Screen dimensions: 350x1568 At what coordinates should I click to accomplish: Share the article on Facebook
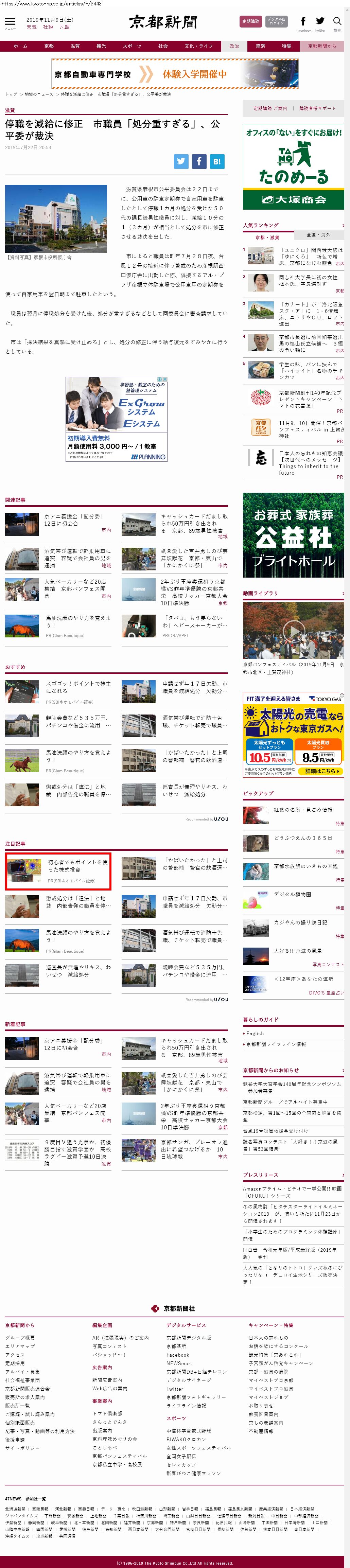199,161
